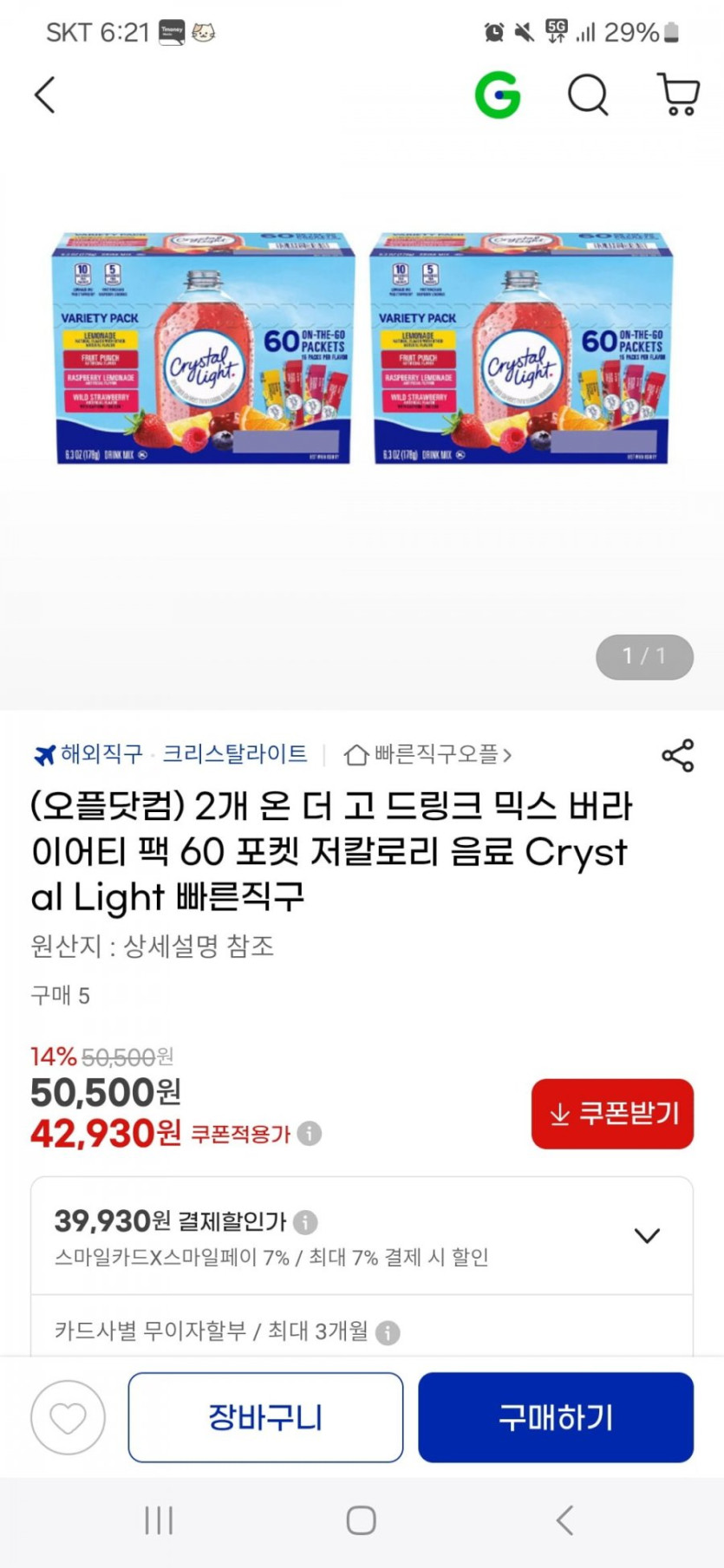Open the 해외직구 category link
Screen dimensions: 724x1568
click(x=88, y=754)
